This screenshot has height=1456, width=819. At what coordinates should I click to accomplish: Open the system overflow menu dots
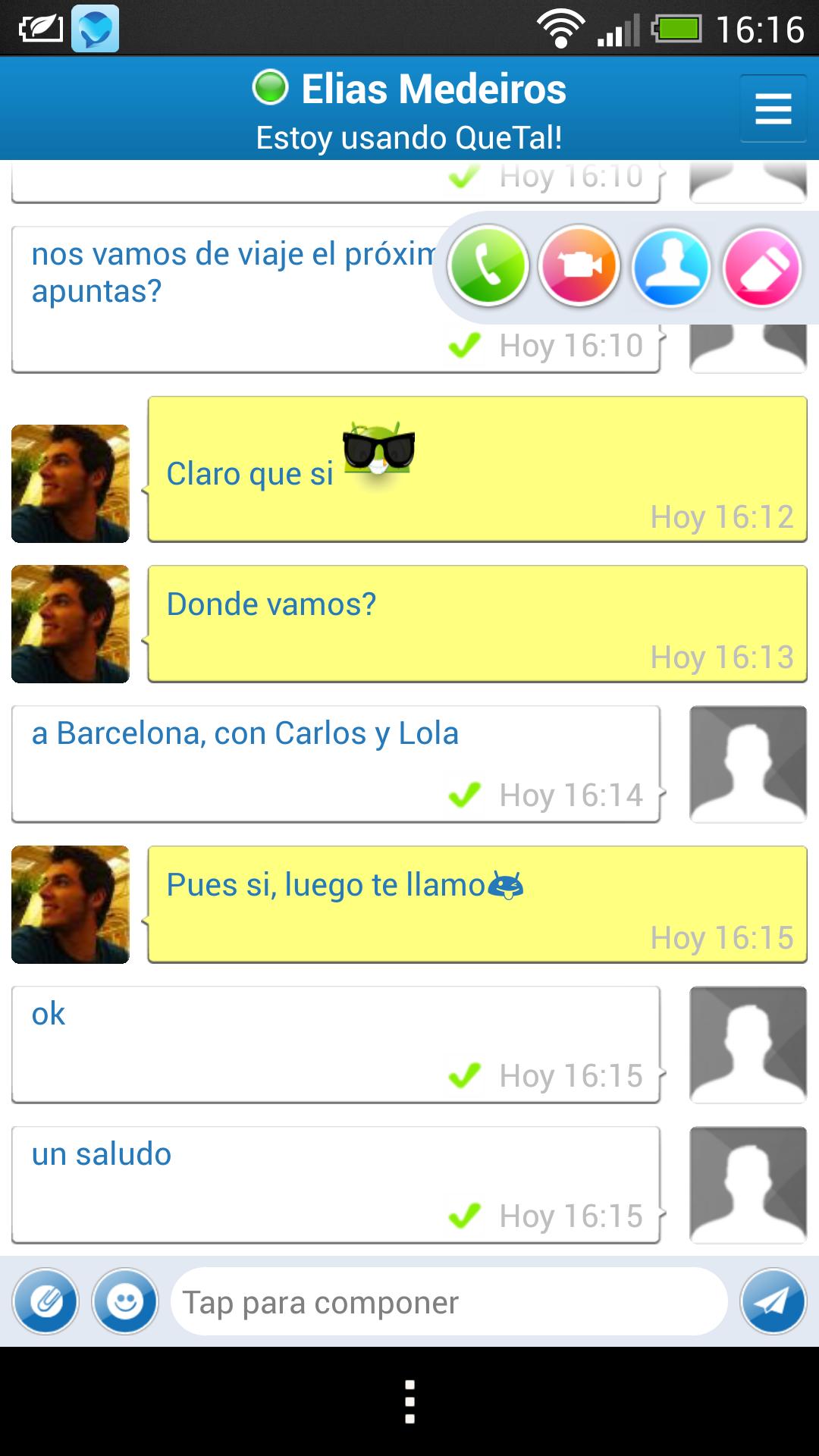click(x=409, y=1401)
